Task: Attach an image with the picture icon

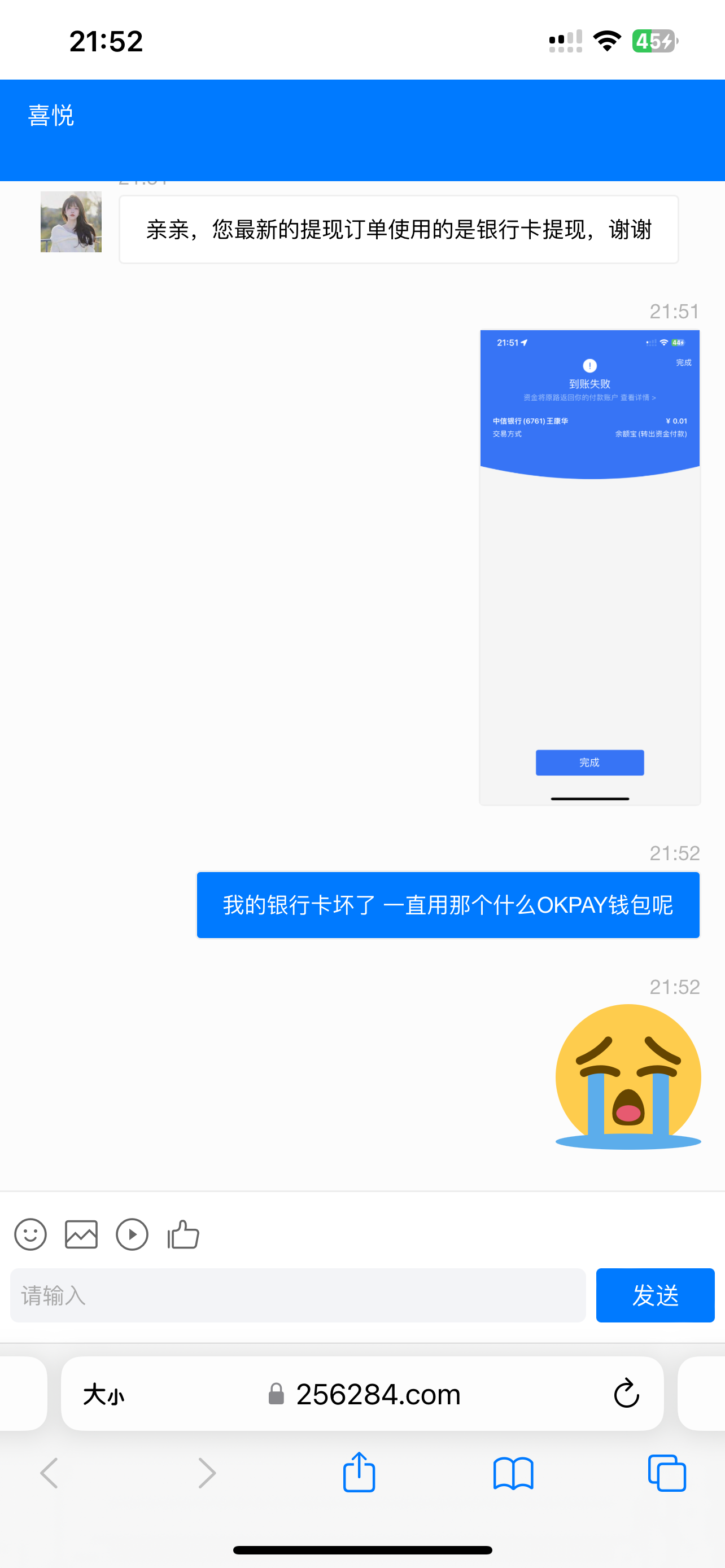Action: [x=81, y=1234]
